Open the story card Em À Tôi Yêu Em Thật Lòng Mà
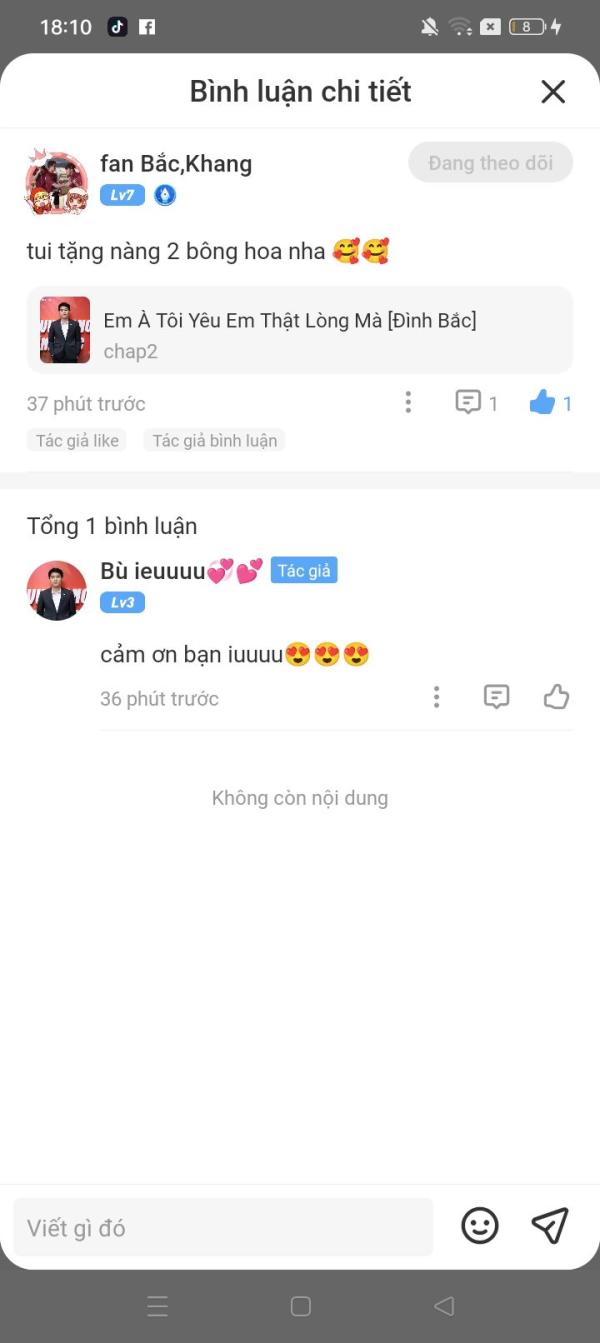 tap(300, 330)
